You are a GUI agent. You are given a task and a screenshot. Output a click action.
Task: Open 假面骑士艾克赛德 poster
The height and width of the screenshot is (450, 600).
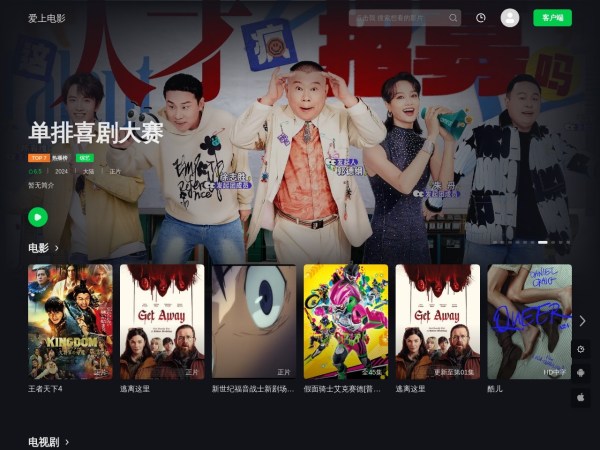pyautogui.click(x=345, y=321)
